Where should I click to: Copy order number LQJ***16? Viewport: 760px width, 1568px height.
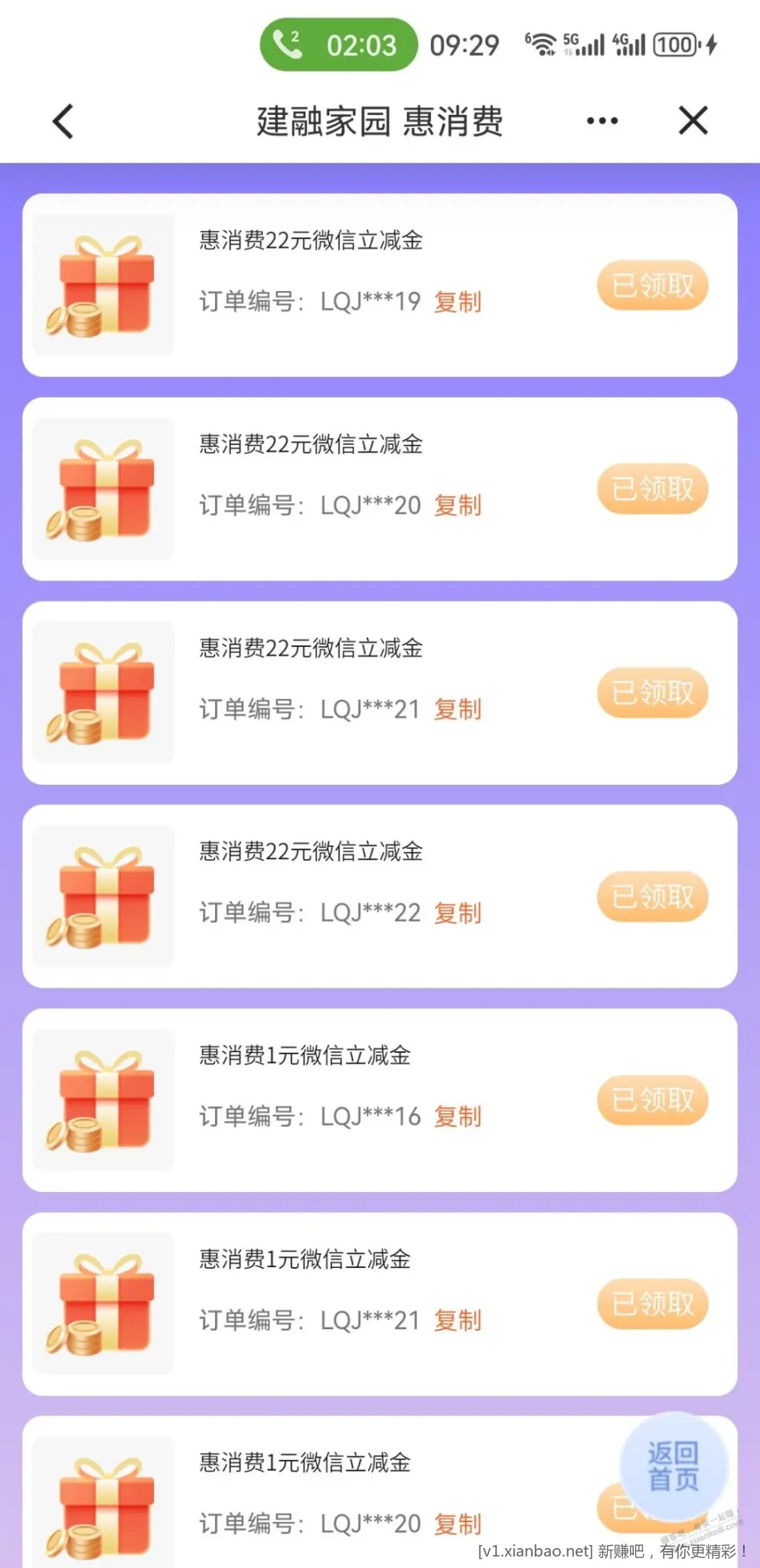pos(458,1116)
